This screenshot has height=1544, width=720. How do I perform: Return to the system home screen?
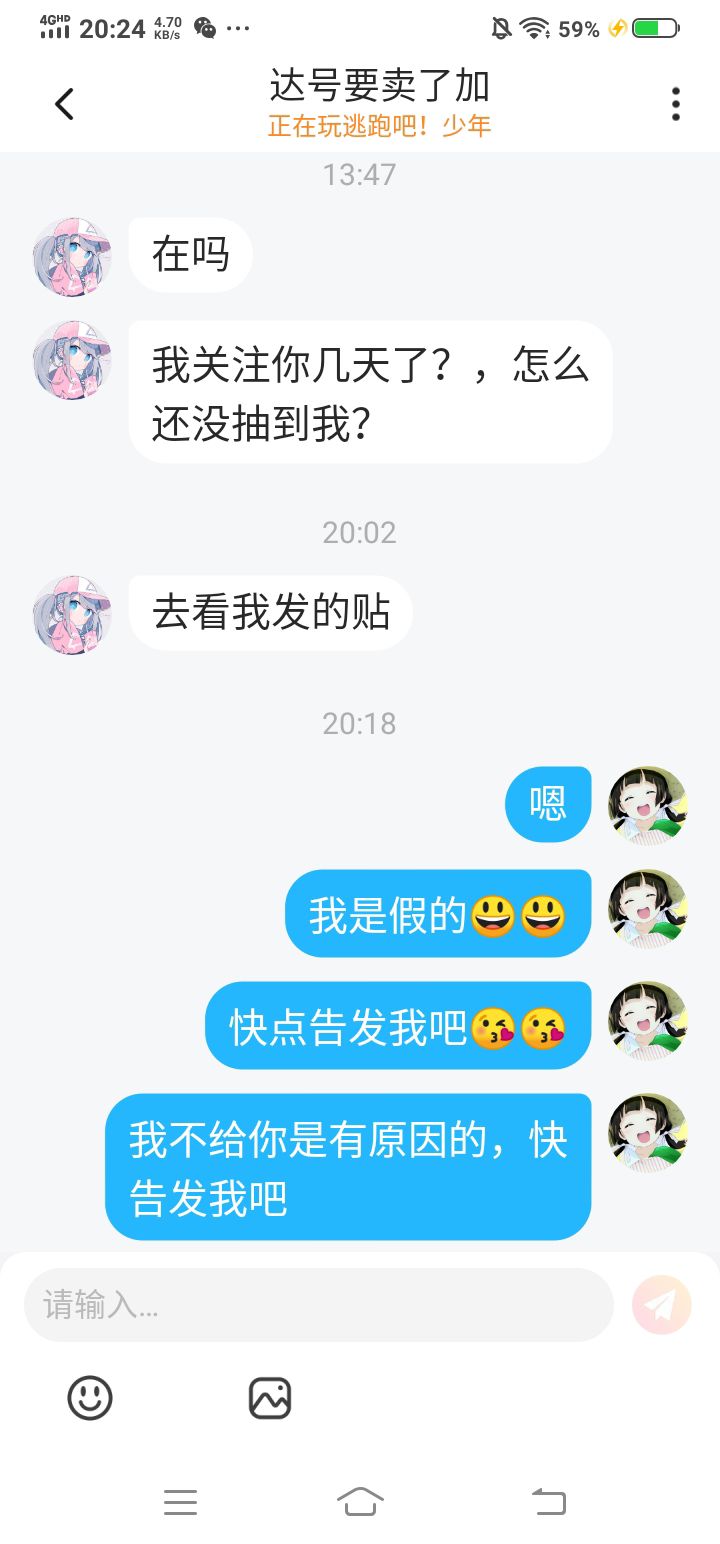(360, 1501)
